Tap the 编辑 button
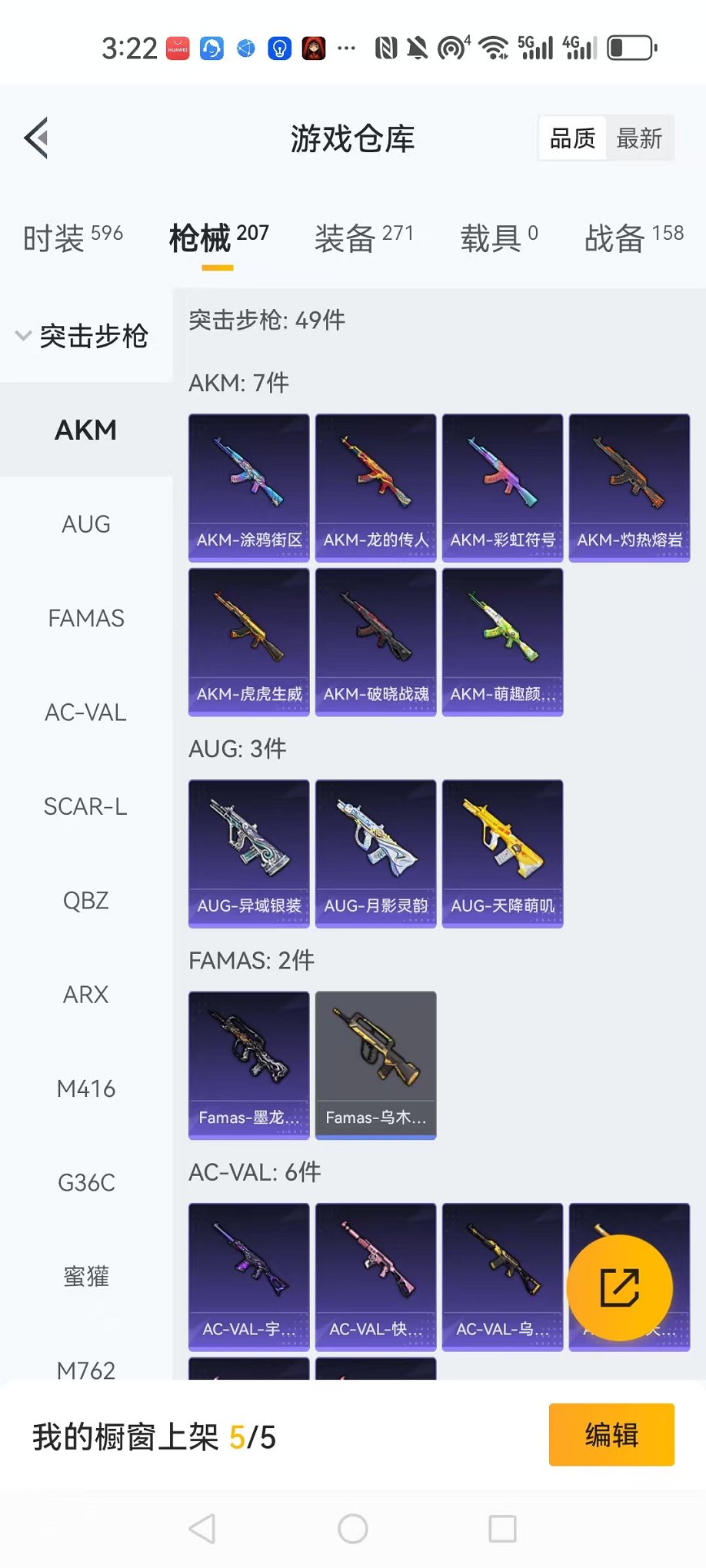 tap(611, 1435)
